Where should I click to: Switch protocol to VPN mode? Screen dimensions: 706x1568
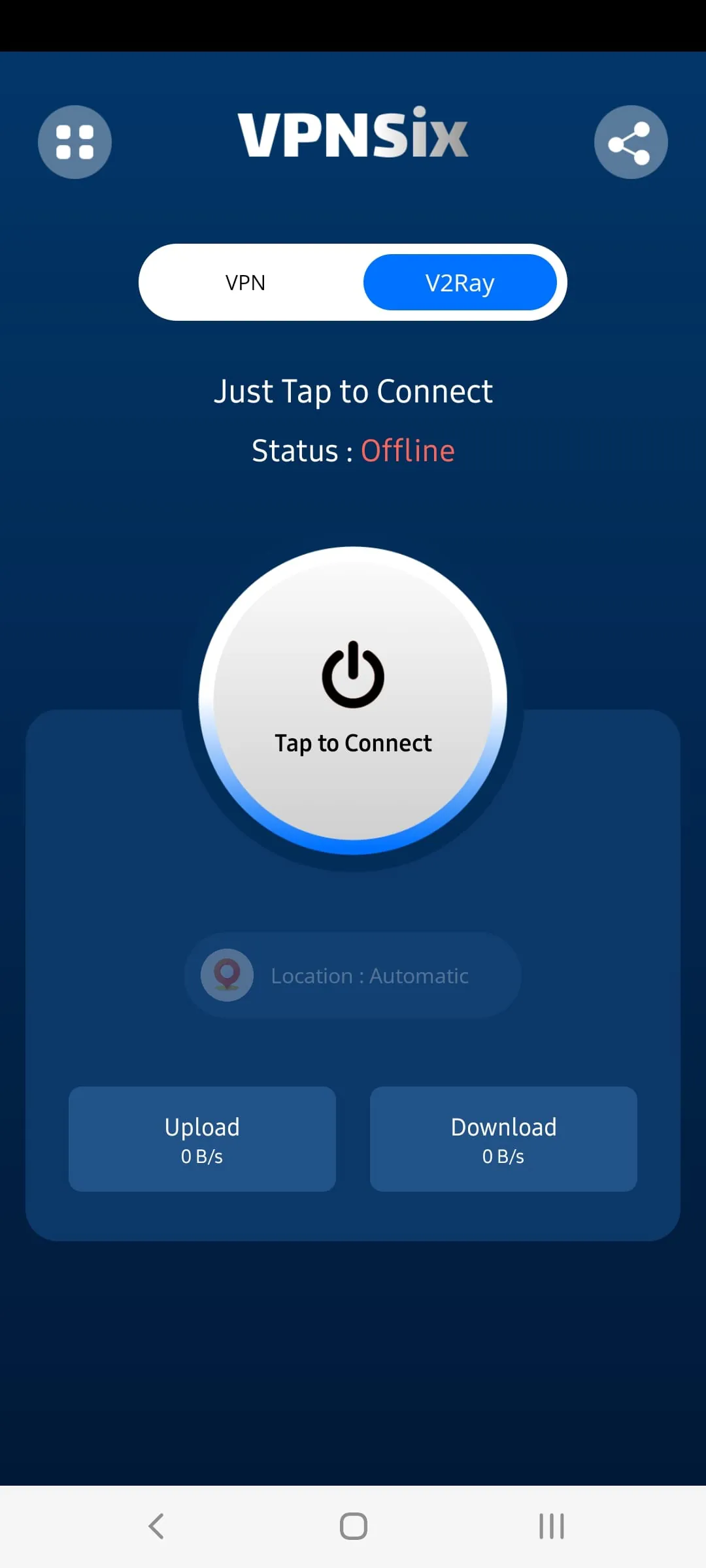click(x=244, y=282)
